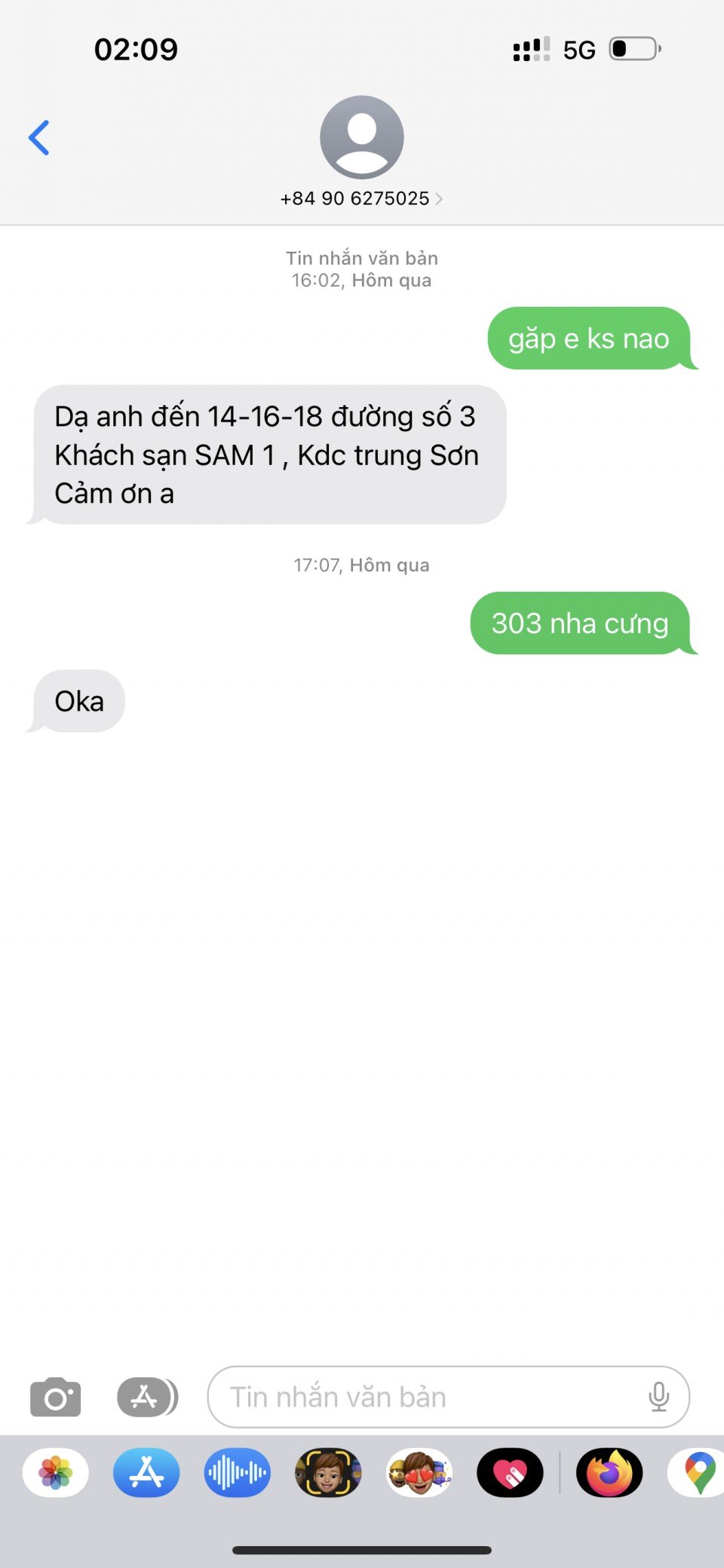Open contact details for +84 90 6275025
The width and height of the screenshot is (724, 1568).
[x=361, y=198]
